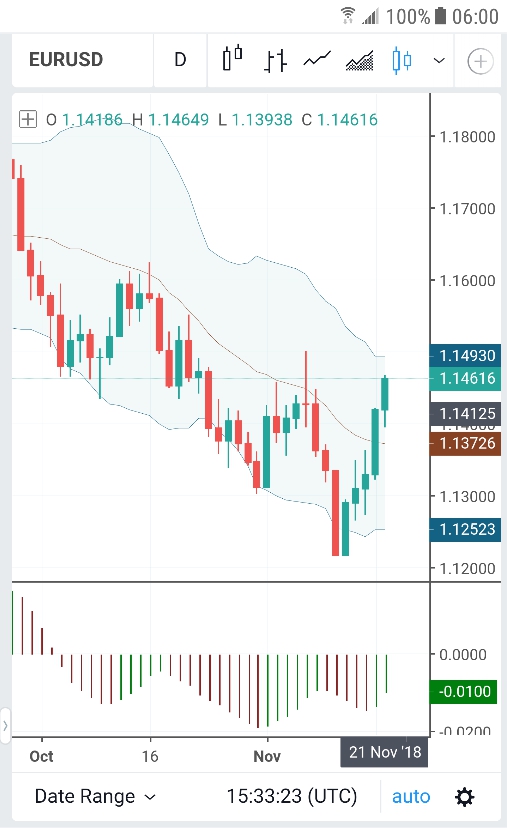Image resolution: width=507 pixels, height=829 pixels.
Task: Expand the chart style dropdown arrow
Action: 439,60
